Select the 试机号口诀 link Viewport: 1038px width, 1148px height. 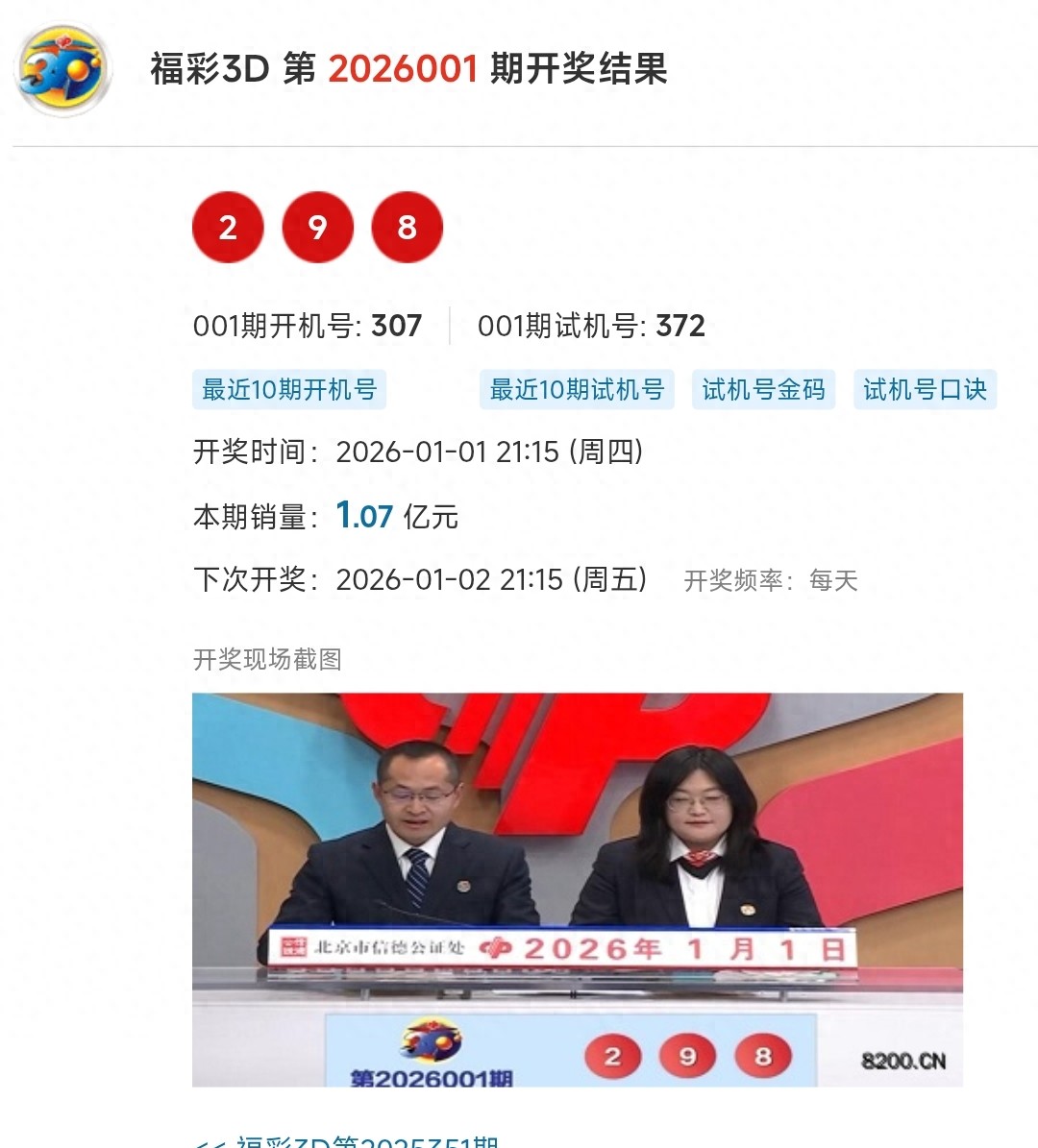(925, 390)
